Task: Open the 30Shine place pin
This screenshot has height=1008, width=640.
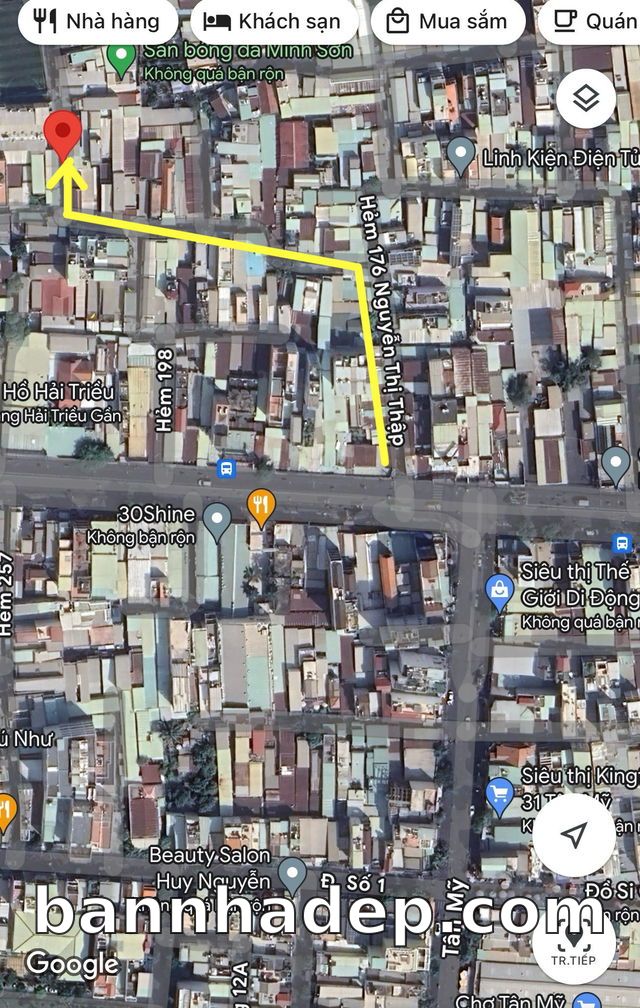Action: click(217, 518)
